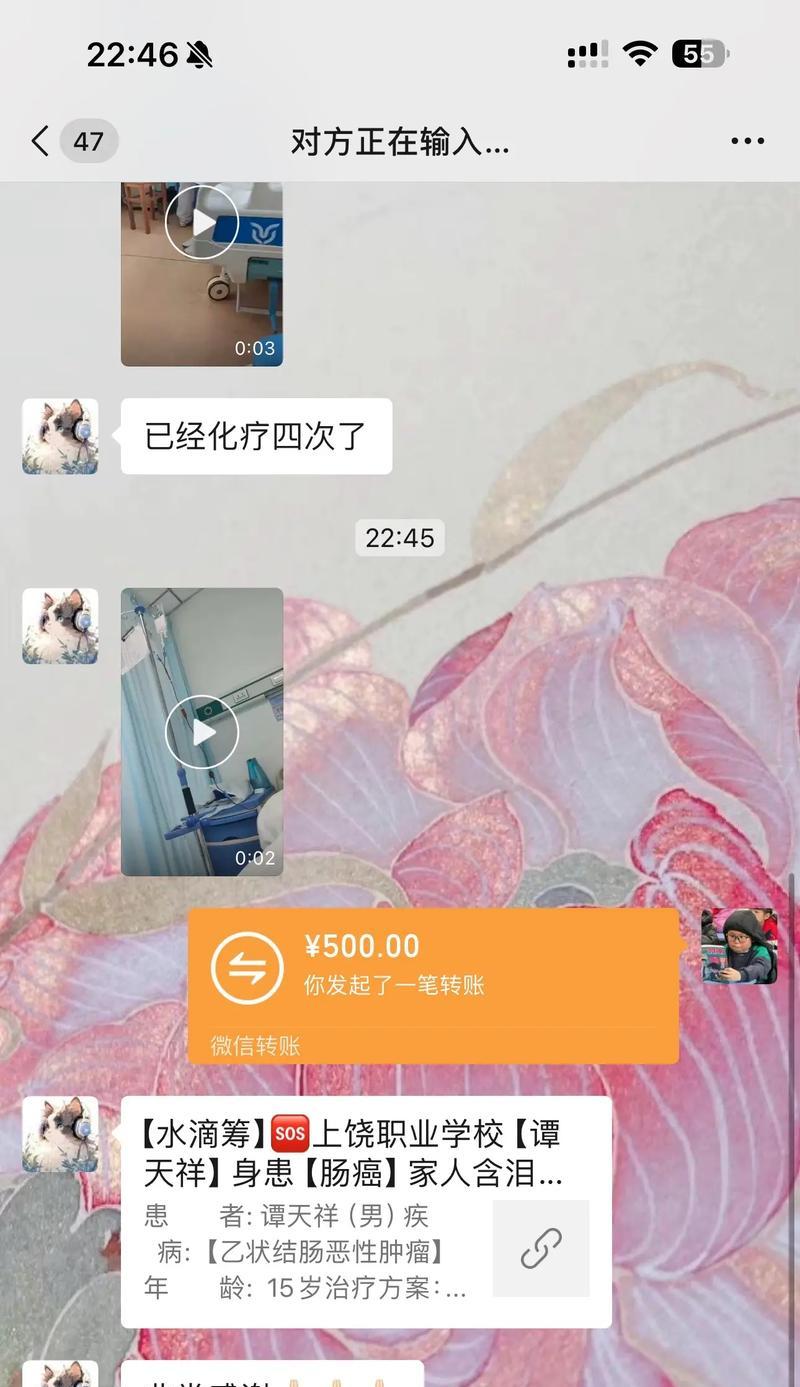Open the chat overflow menu
The image size is (800, 1387).
(747, 141)
